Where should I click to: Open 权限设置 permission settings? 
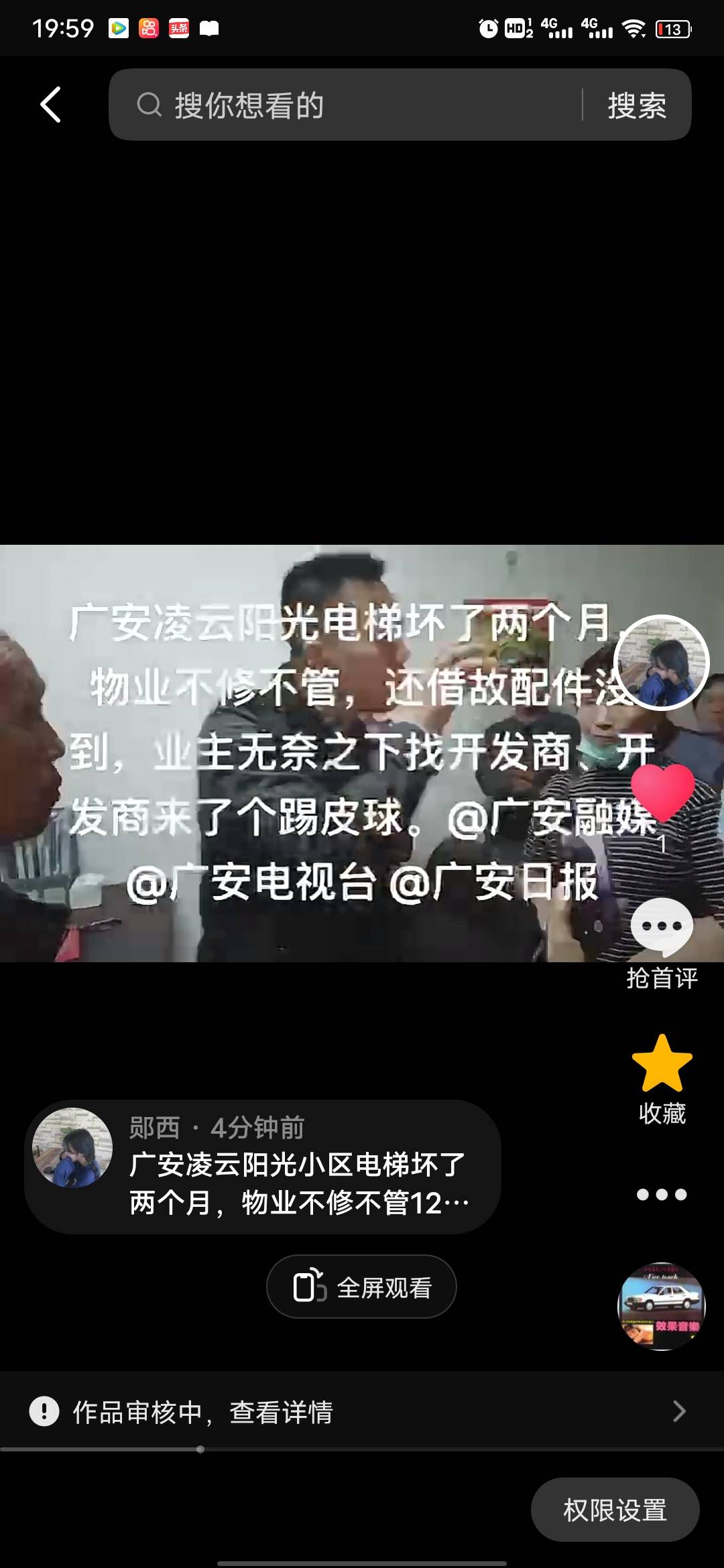(615, 1510)
